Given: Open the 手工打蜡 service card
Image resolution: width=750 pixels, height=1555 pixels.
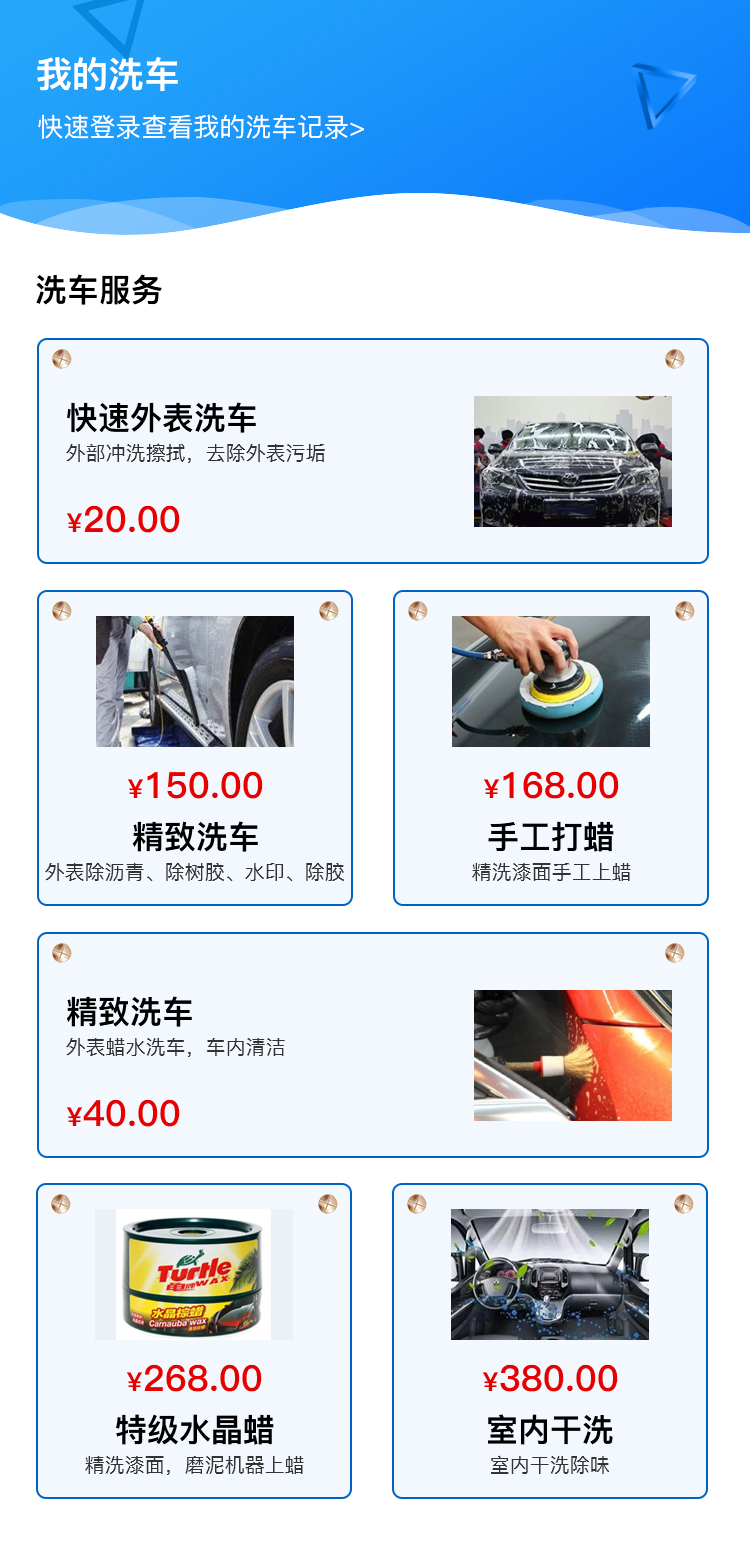Looking at the screenshot, I should pyautogui.click(x=550, y=748).
